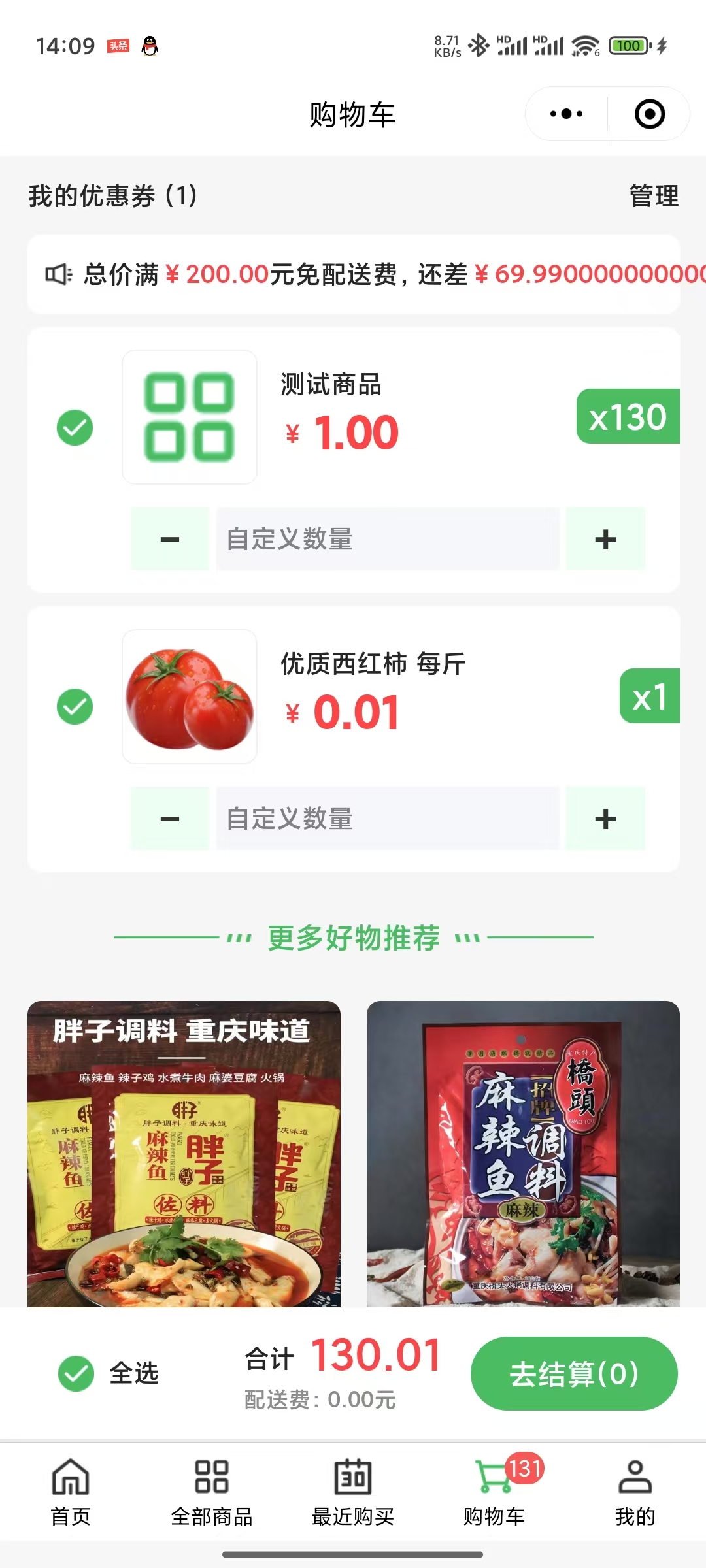Image resolution: width=706 pixels, height=1568 pixels.
Task: Open the 桥头麻辣鱼调料 recommended product
Action: [x=523, y=1154]
